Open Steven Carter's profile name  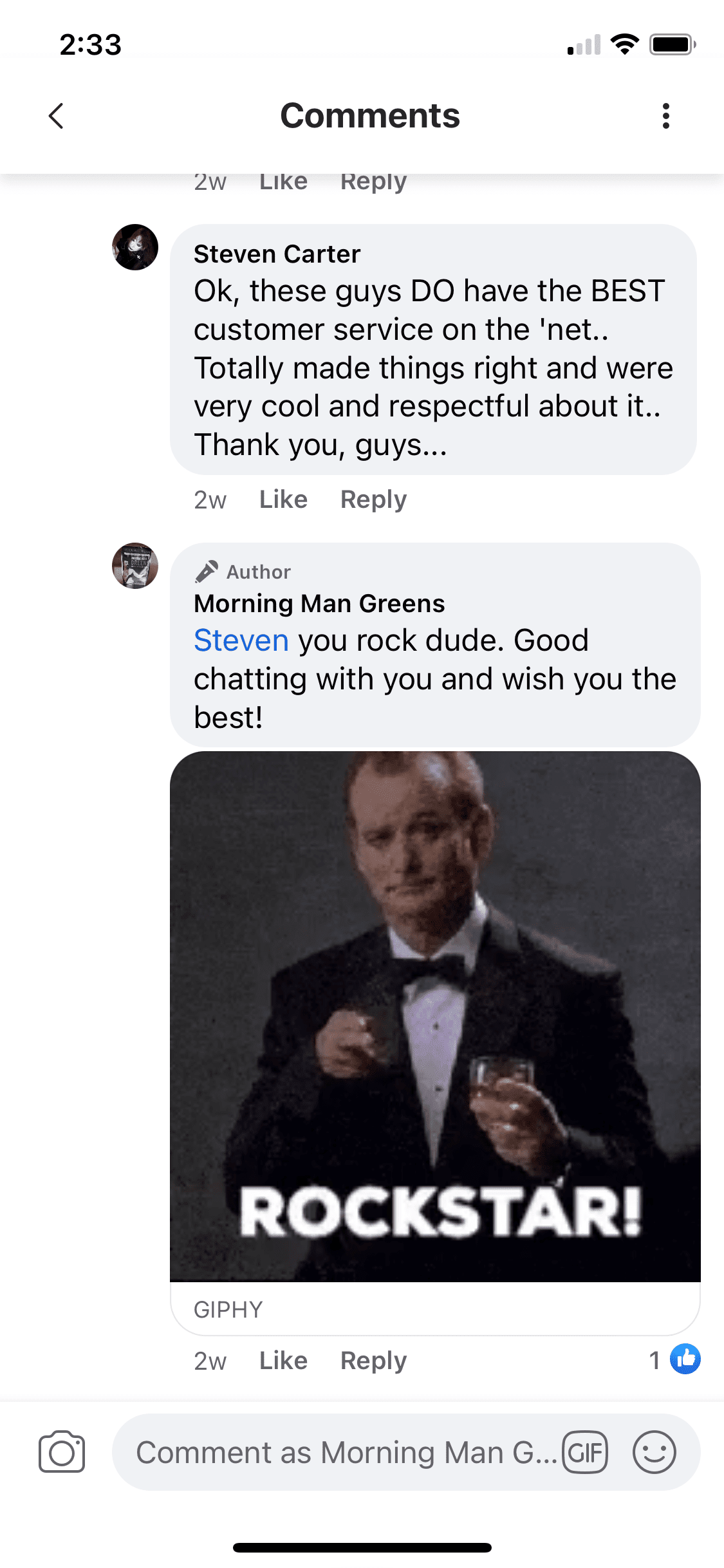(x=277, y=254)
